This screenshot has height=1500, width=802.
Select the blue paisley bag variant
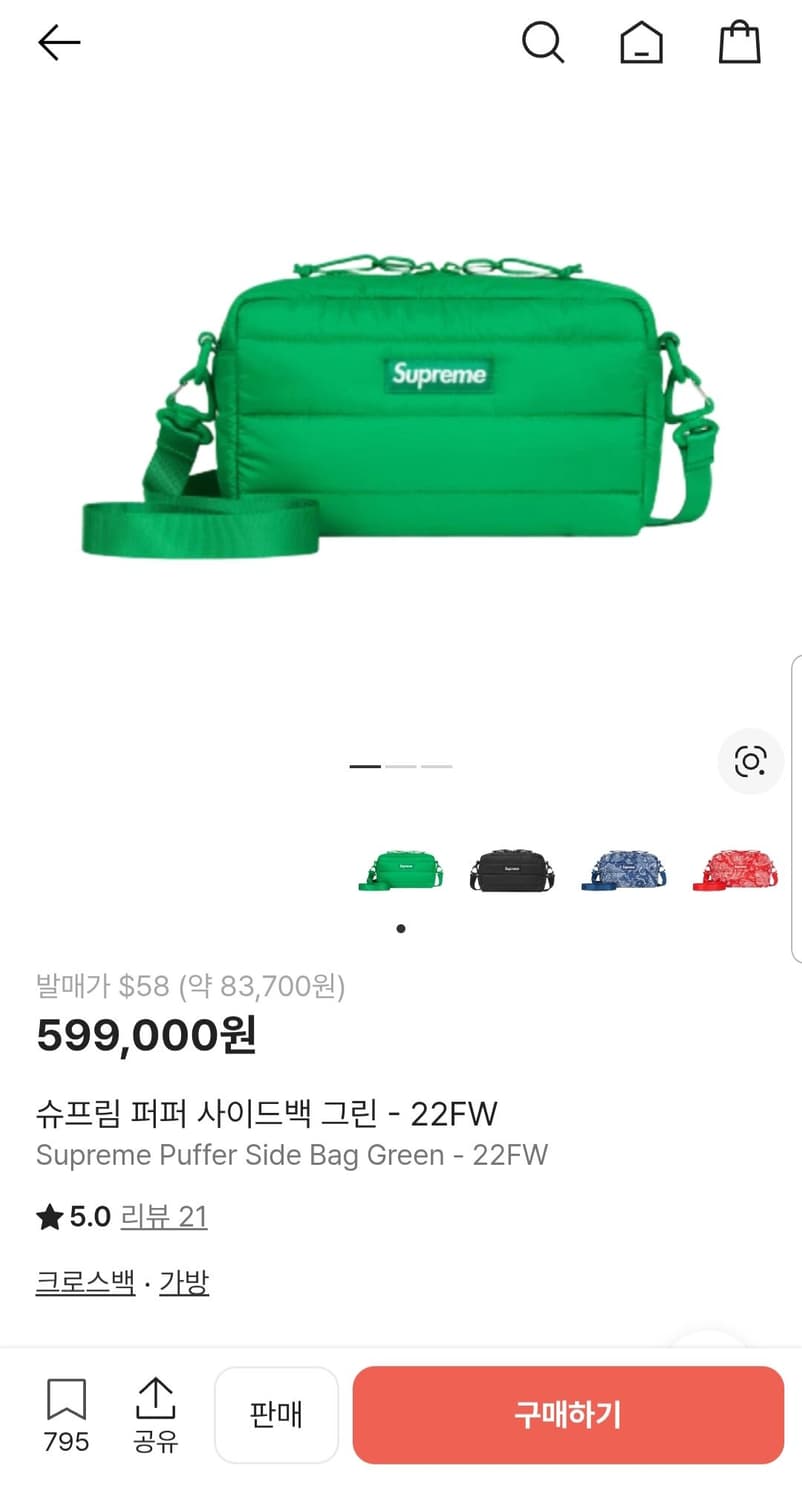coord(623,868)
